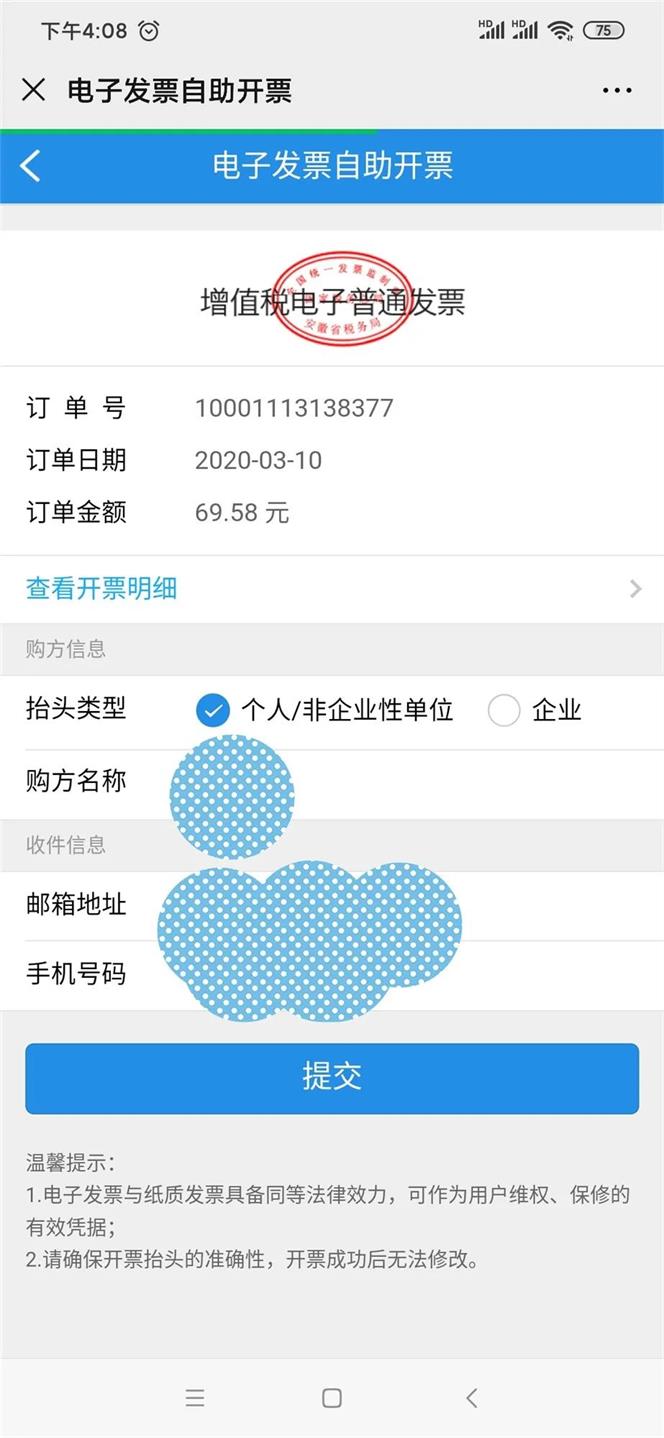
Task: Tap the system home button
Action: [332, 1398]
